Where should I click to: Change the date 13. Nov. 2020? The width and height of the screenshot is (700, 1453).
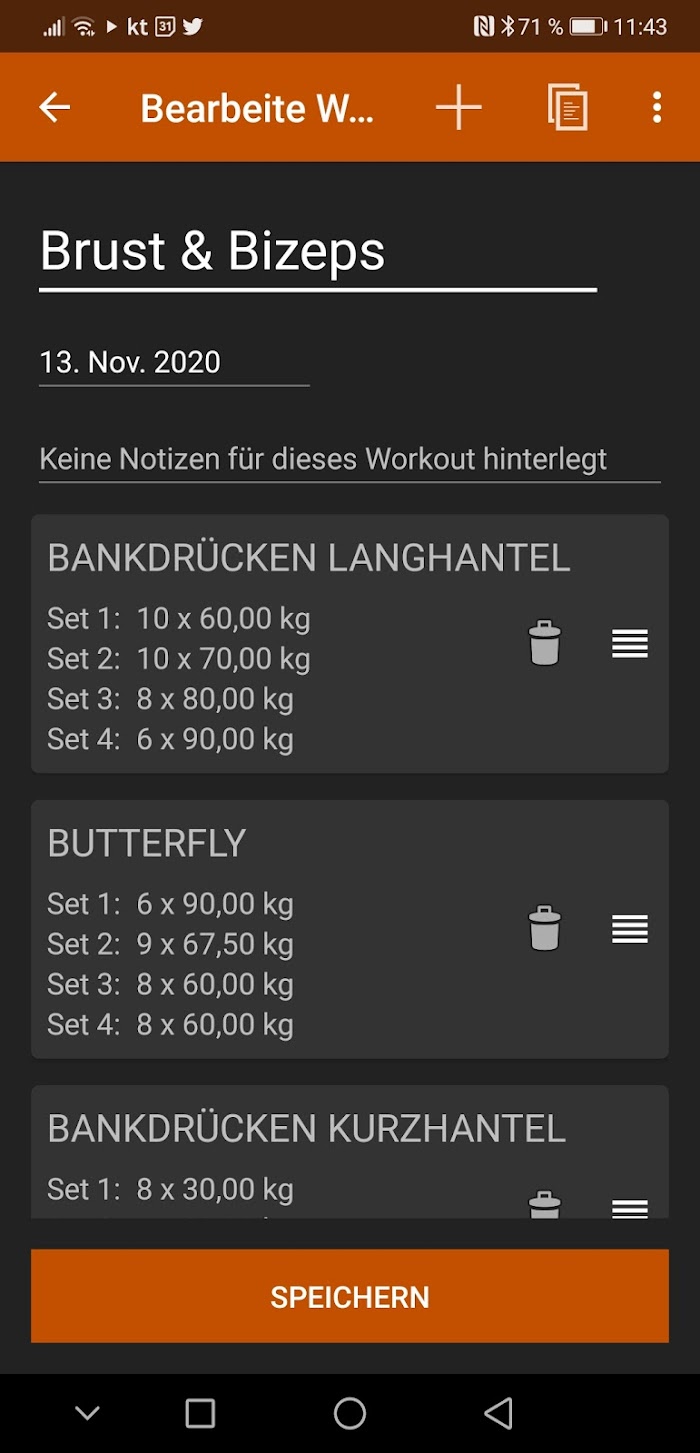pyautogui.click(x=174, y=363)
